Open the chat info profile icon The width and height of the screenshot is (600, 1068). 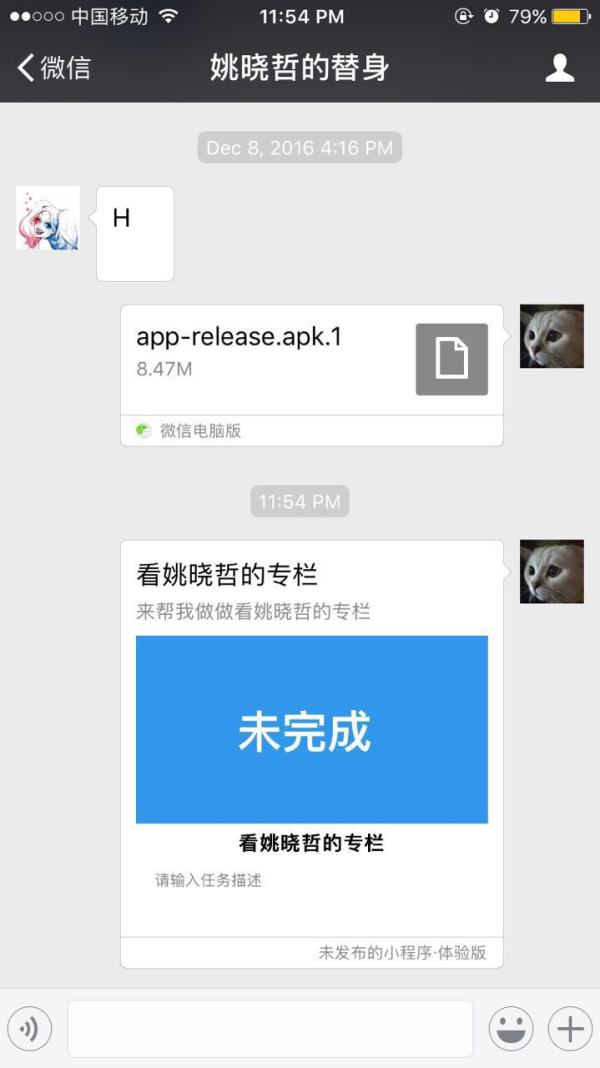pos(559,68)
